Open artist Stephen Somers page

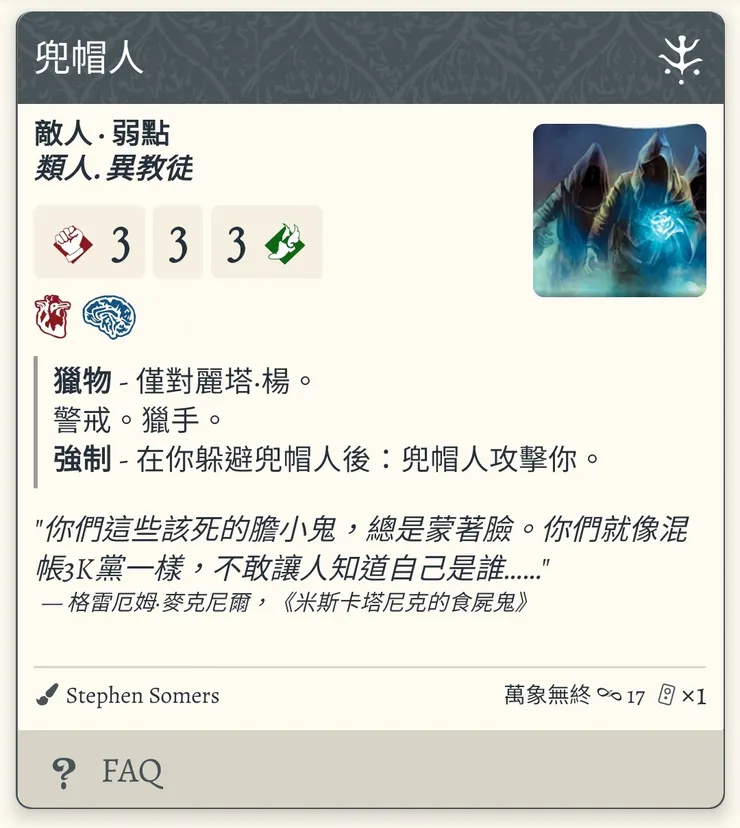pos(143,696)
